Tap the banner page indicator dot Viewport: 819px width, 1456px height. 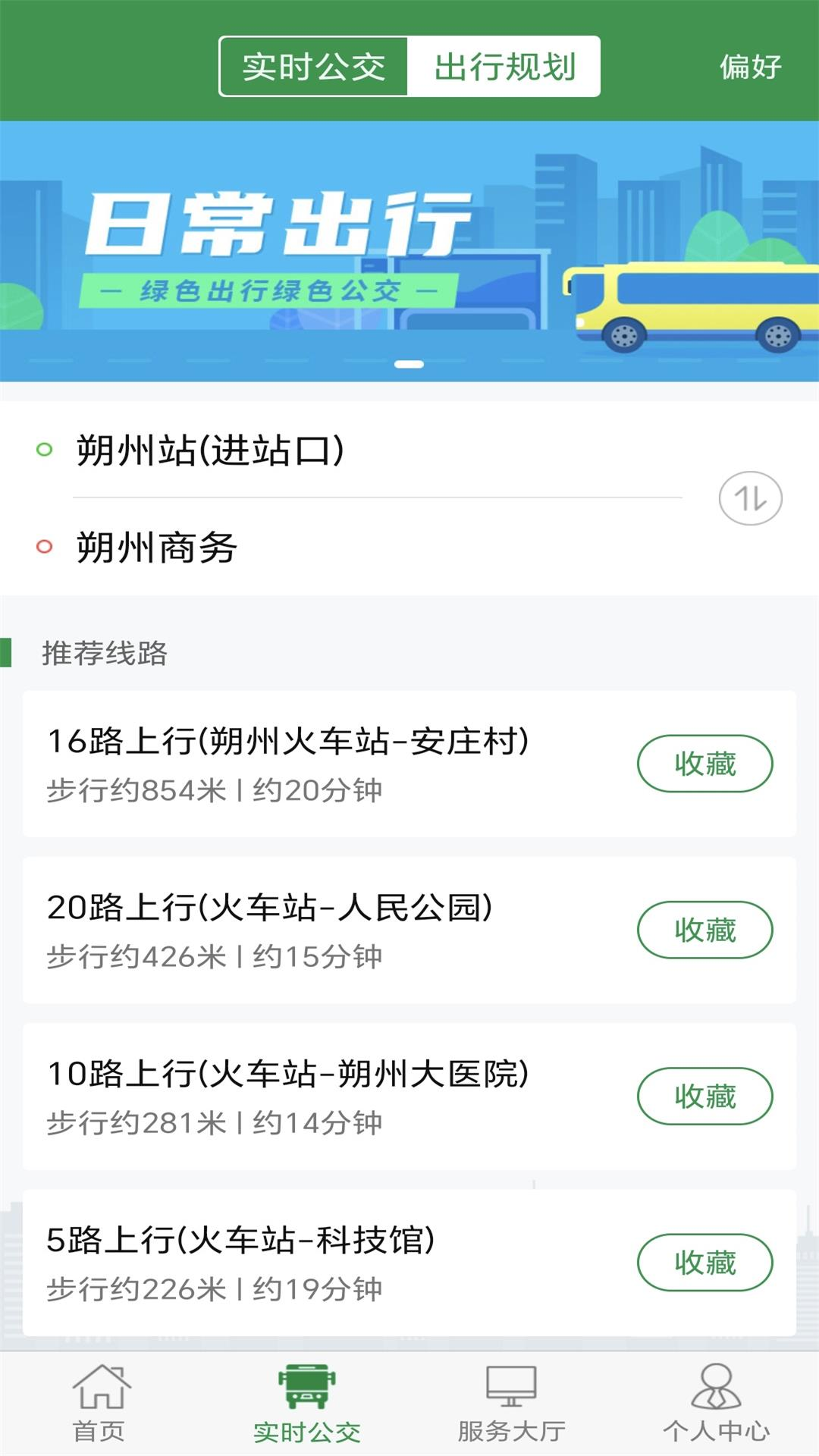click(x=409, y=364)
